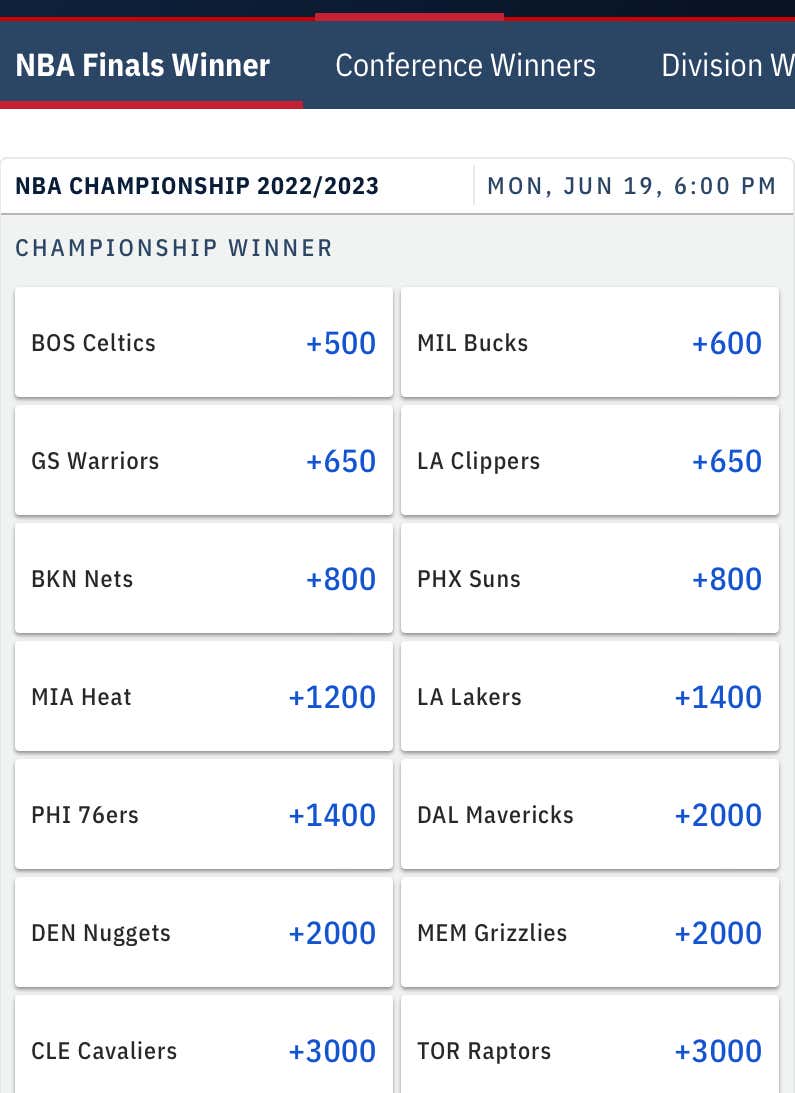Switch to the Conference Winners tab
Image resolution: width=795 pixels, height=1093 pixels.
point(465,65)
